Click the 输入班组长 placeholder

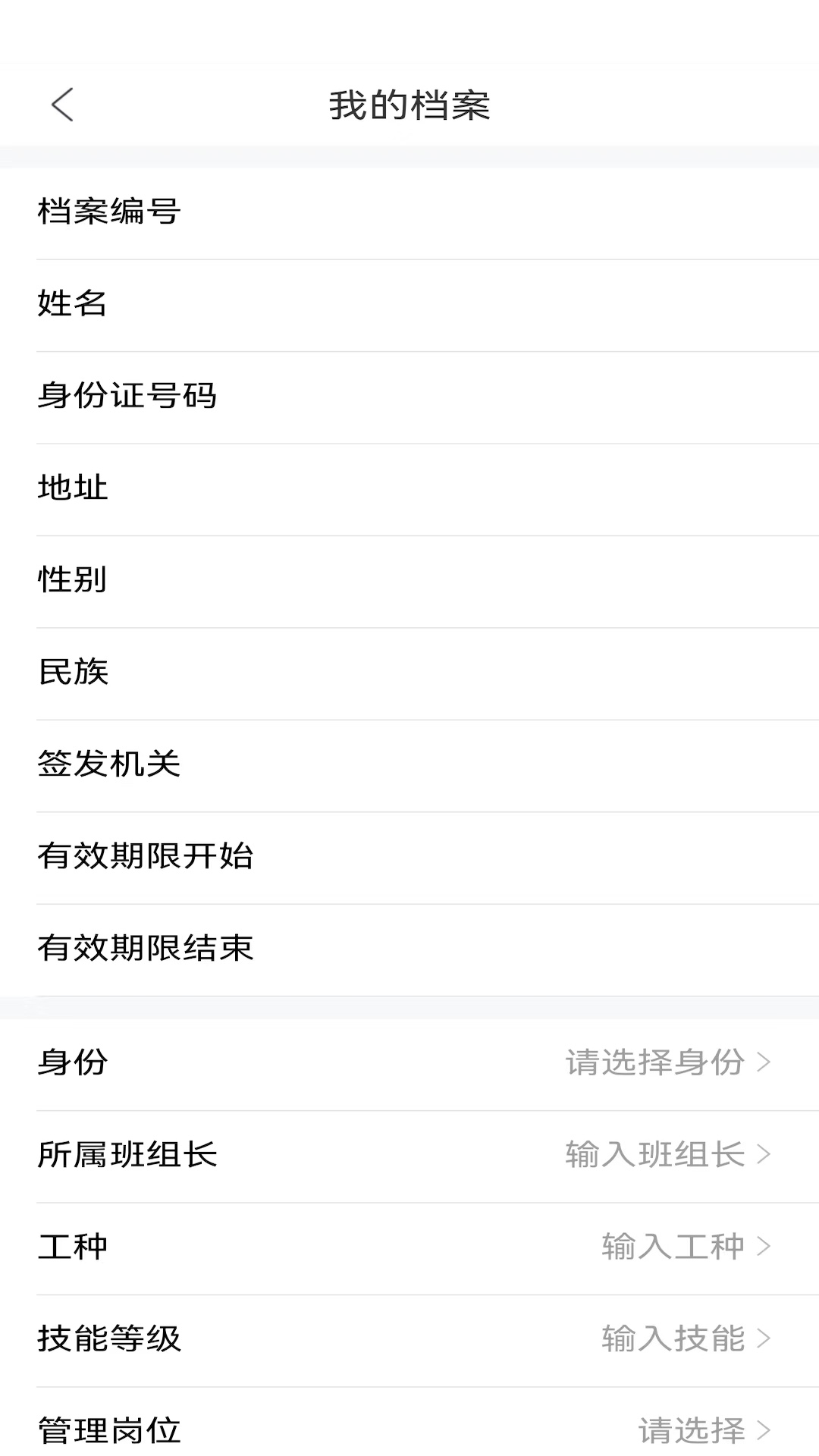[x=657, y=1155]
